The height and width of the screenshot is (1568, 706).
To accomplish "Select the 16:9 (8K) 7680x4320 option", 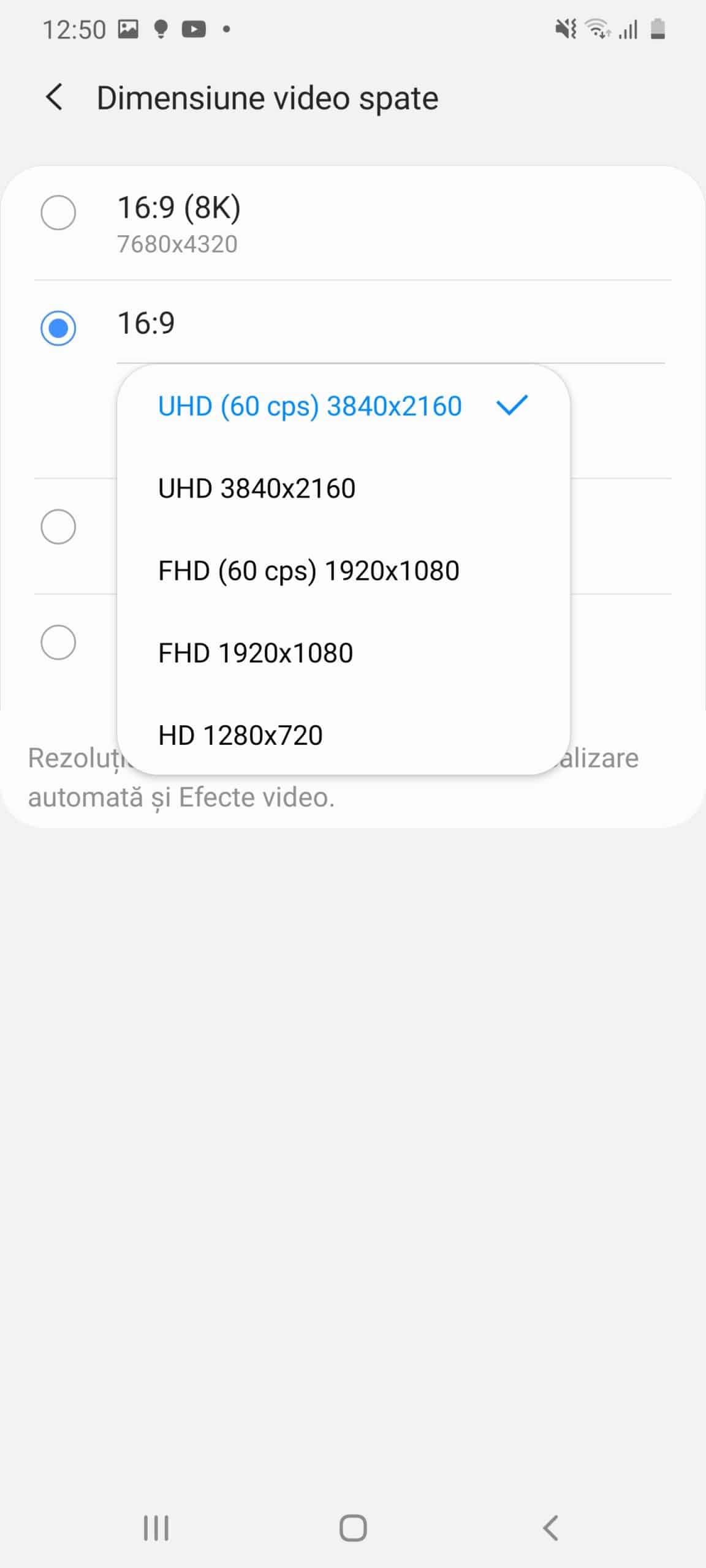I will click(x=58, y=213).
